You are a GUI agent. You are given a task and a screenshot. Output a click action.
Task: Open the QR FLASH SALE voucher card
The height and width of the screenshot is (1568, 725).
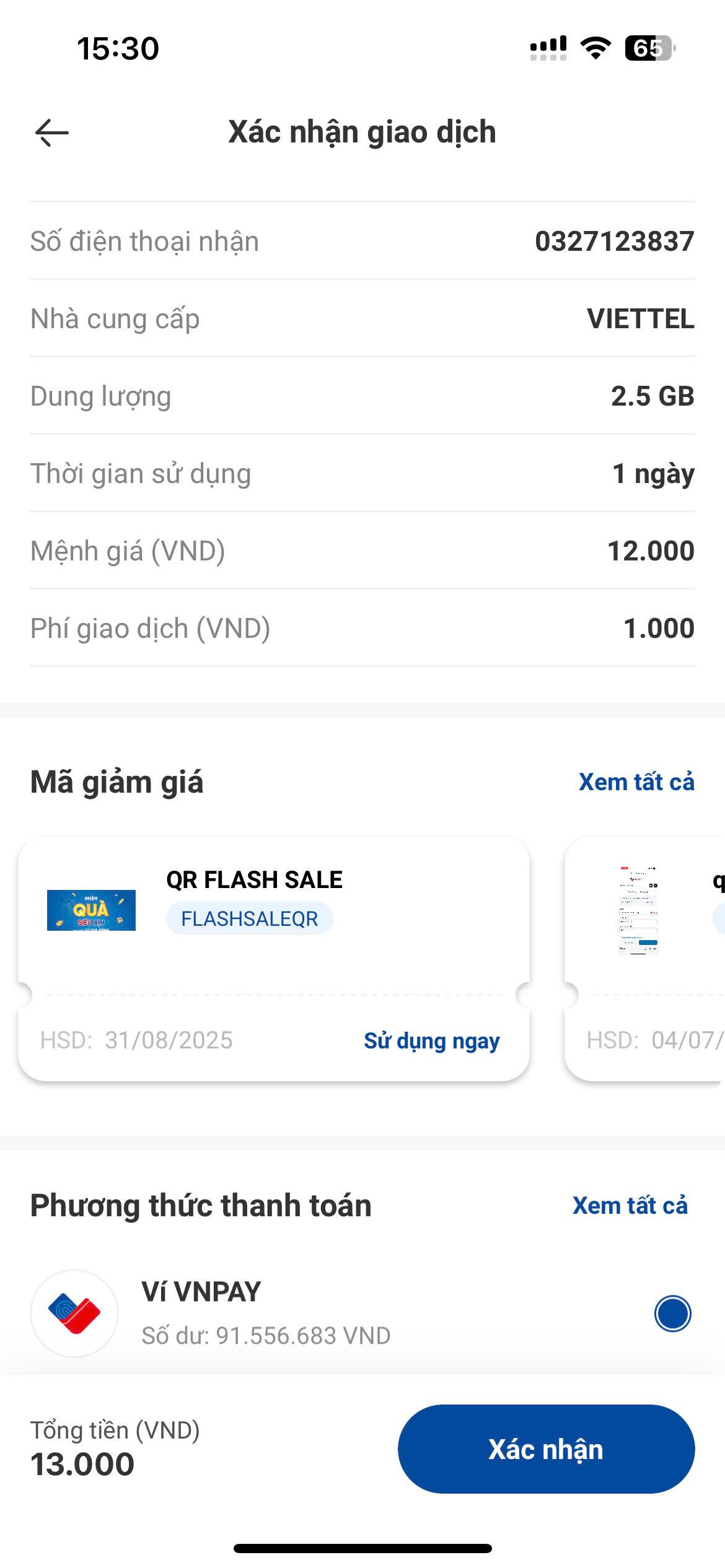[274, 959]
